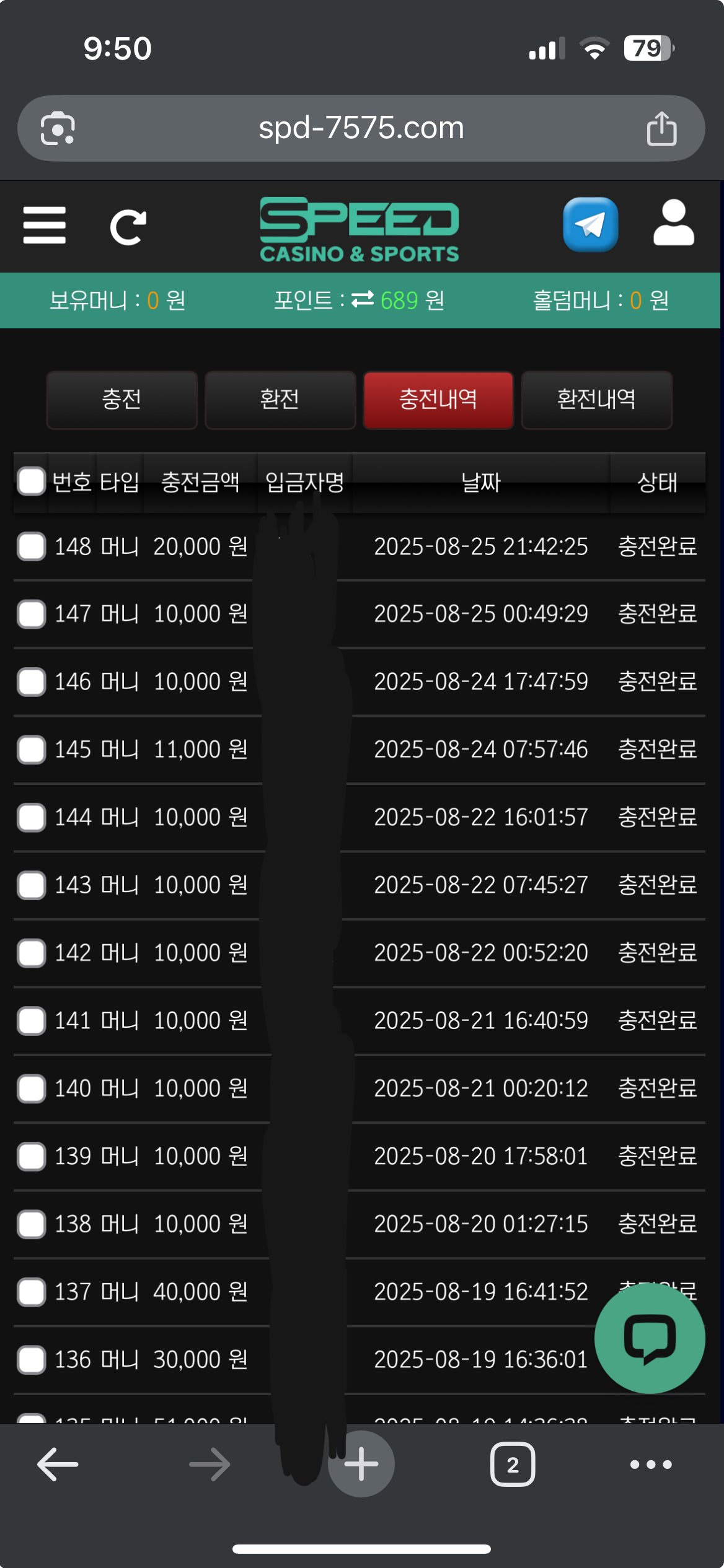Mark the checkbox for entry 137
The image size is (724, 1568).
pyautogui.click(x=32, y=1292)
